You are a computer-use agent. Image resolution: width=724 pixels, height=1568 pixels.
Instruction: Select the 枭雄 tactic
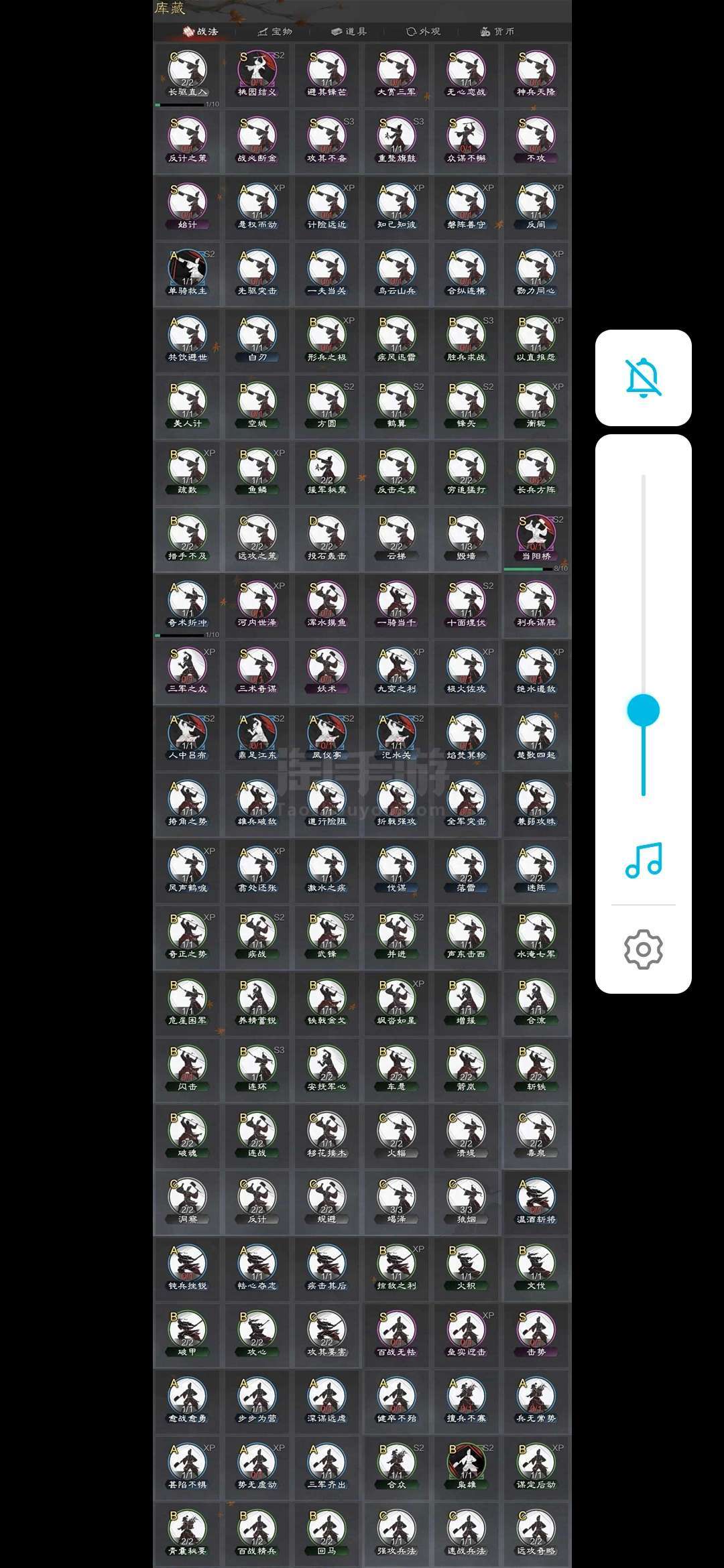click(466, 1468)
